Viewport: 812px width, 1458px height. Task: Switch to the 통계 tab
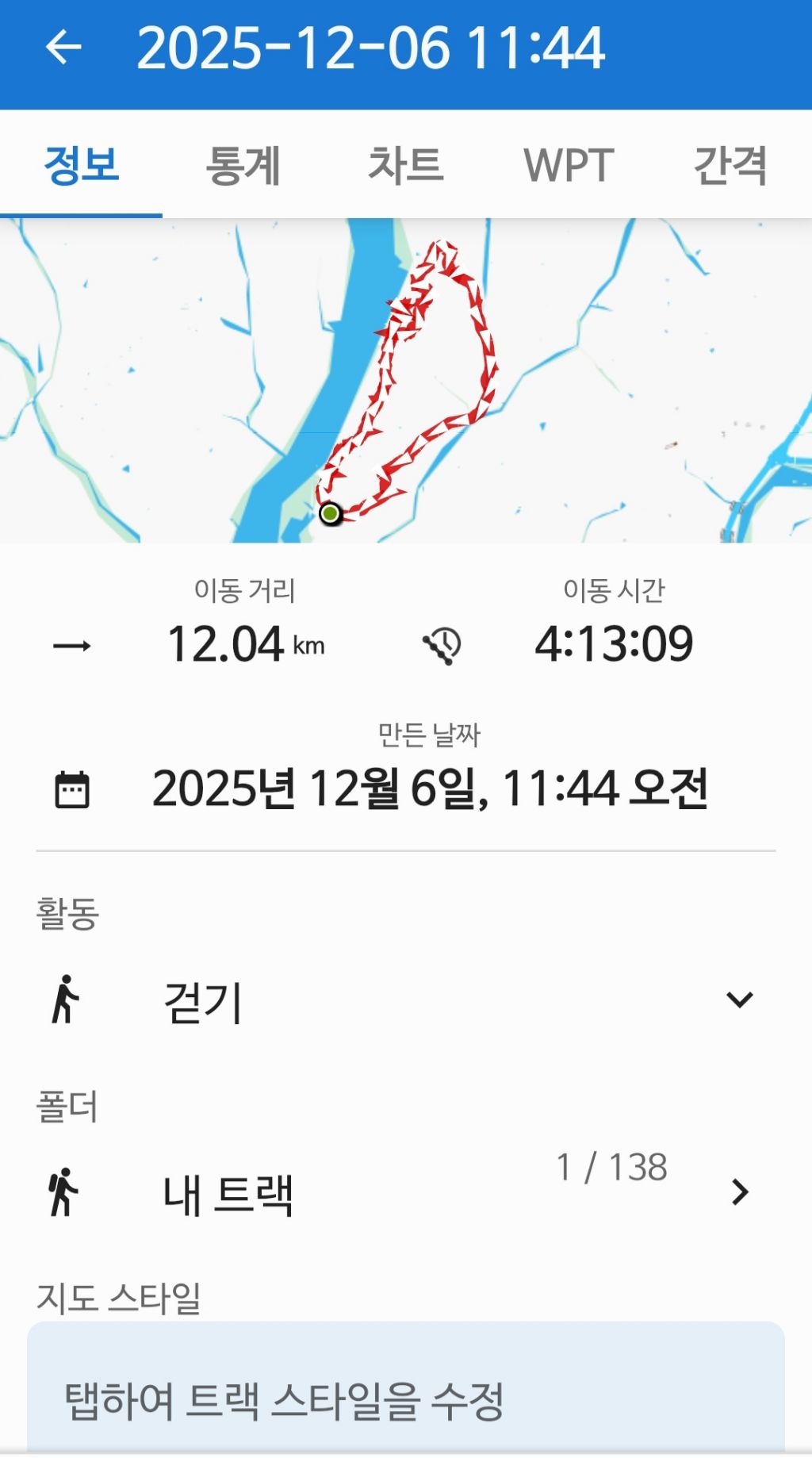243,165
